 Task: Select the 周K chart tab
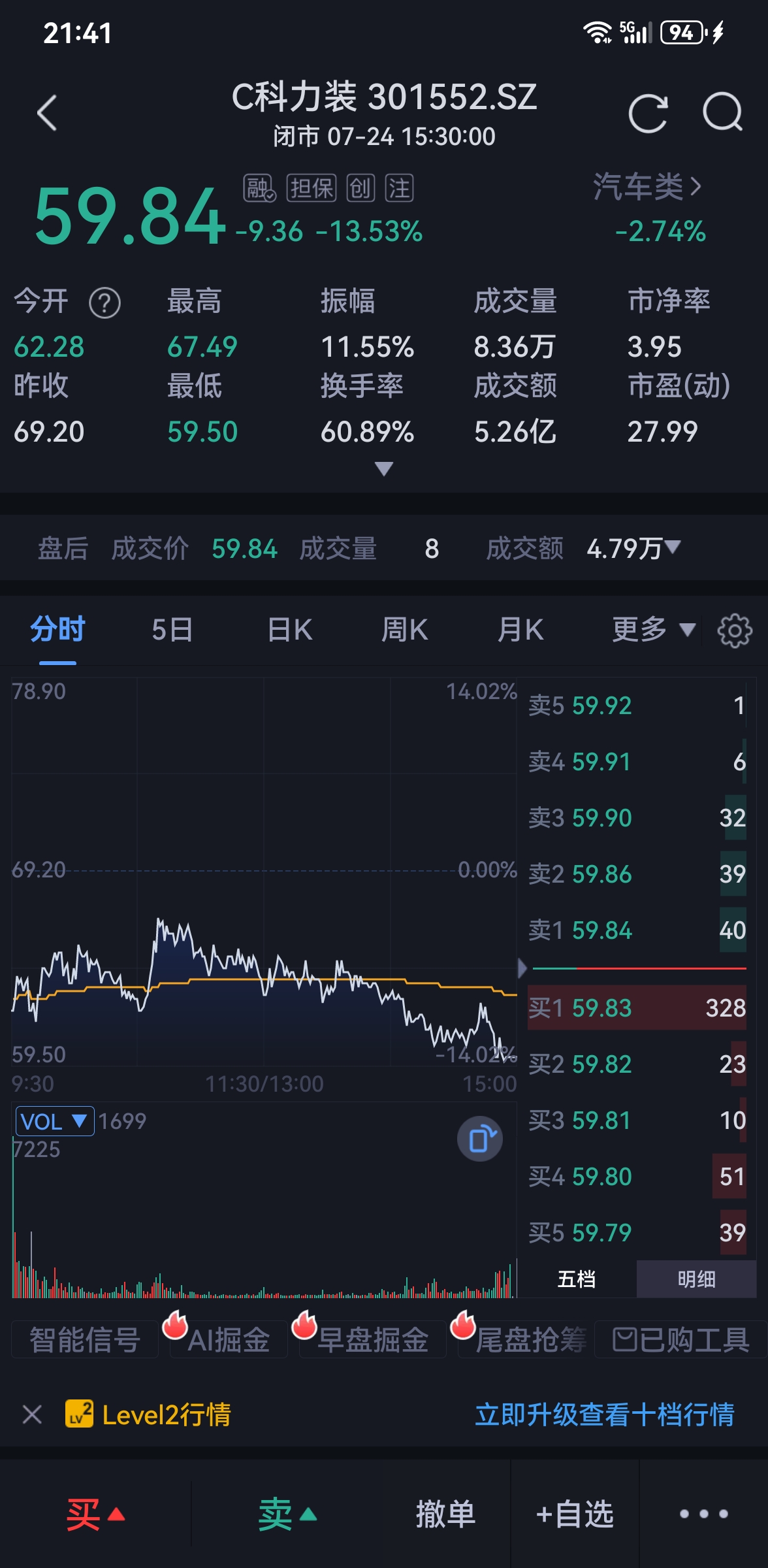point(404,630)
